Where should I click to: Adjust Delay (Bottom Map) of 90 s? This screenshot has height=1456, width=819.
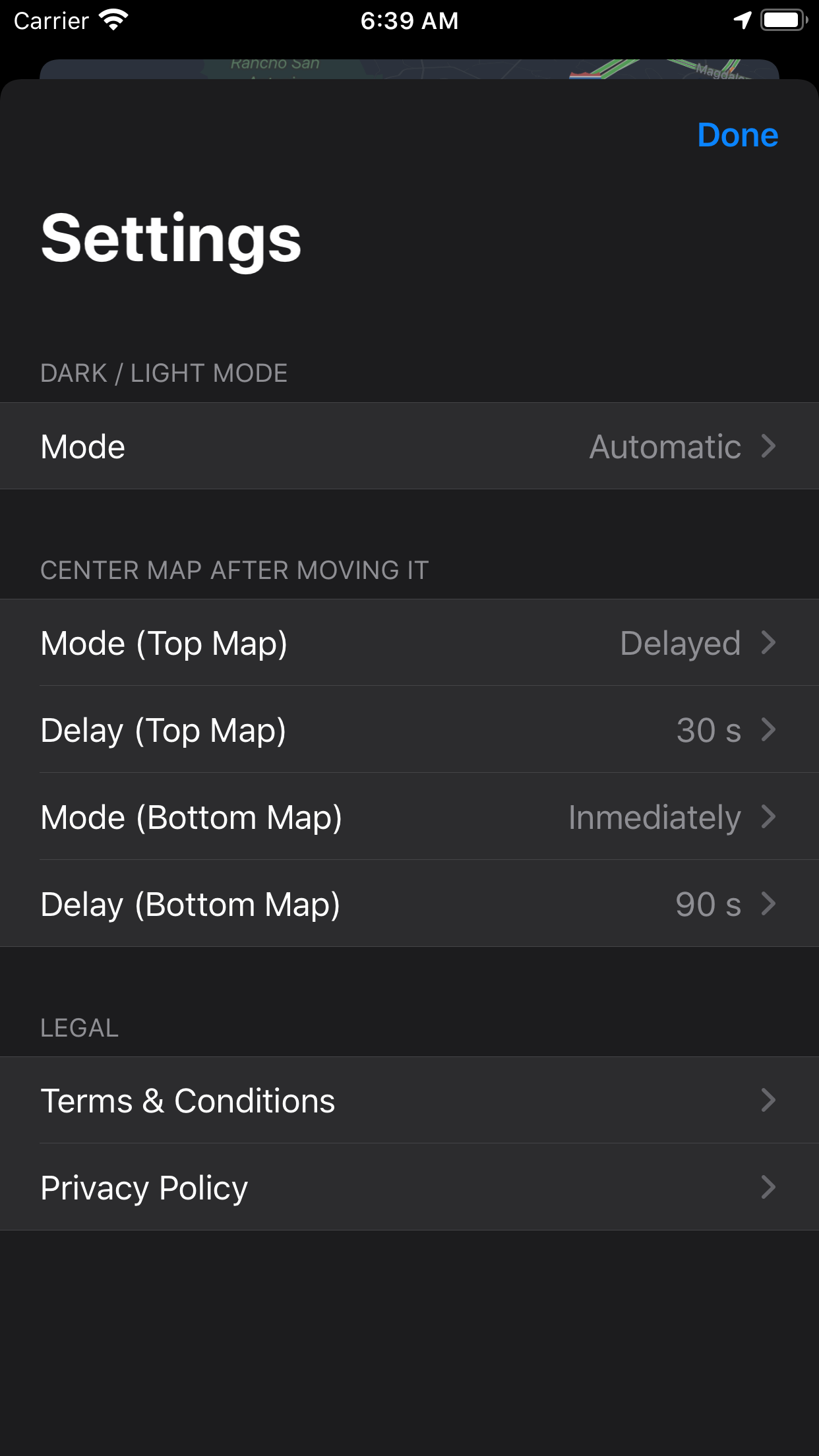(x=409, y=903)
